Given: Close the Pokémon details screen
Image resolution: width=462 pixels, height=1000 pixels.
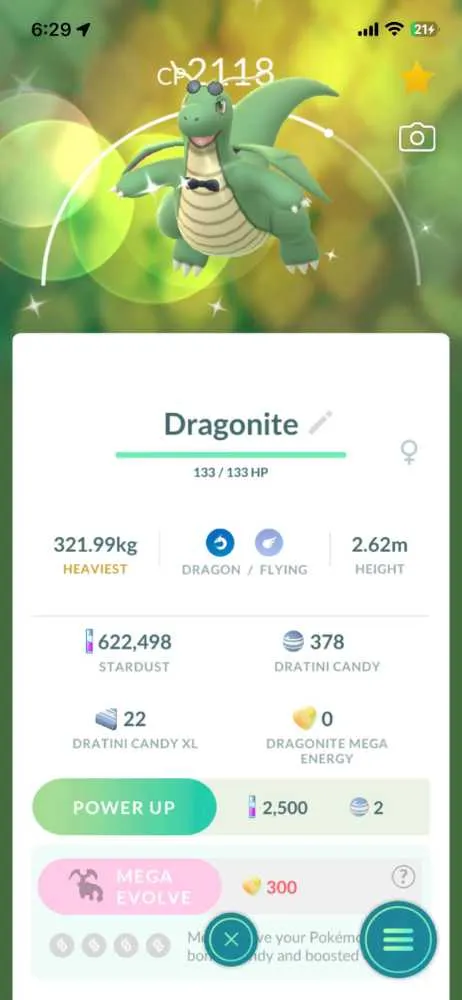Looking at the screenshot, I should click(232, 939).
